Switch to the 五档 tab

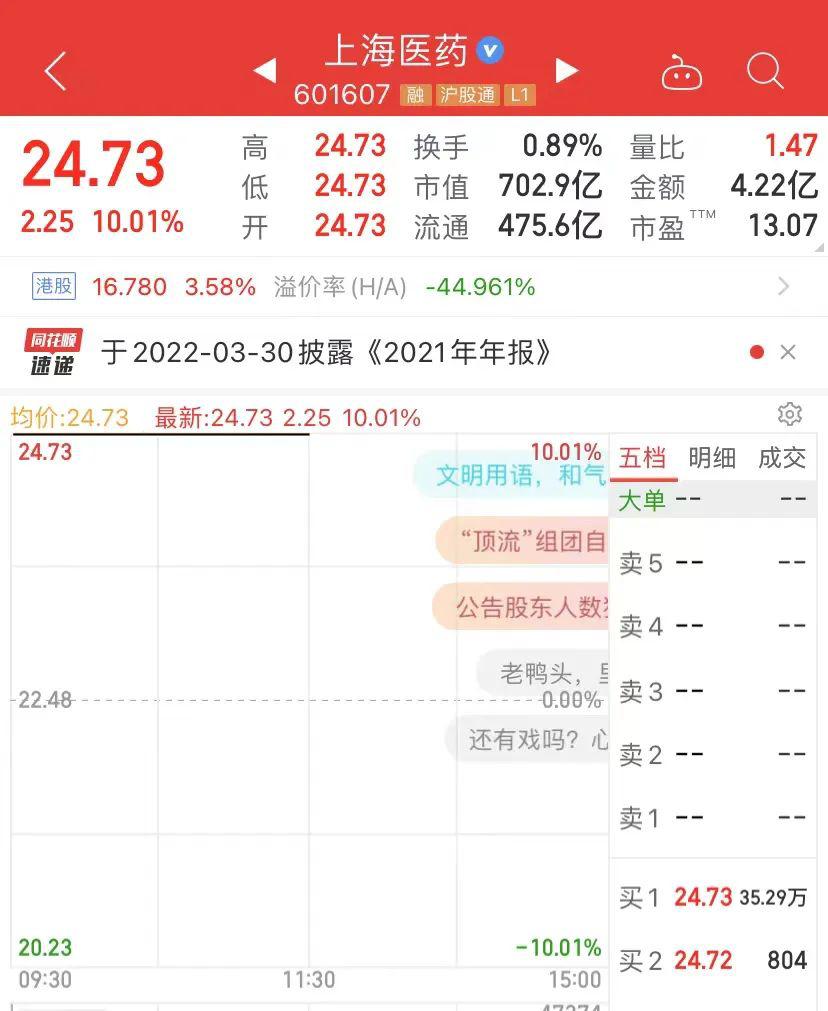click(642, 459)
